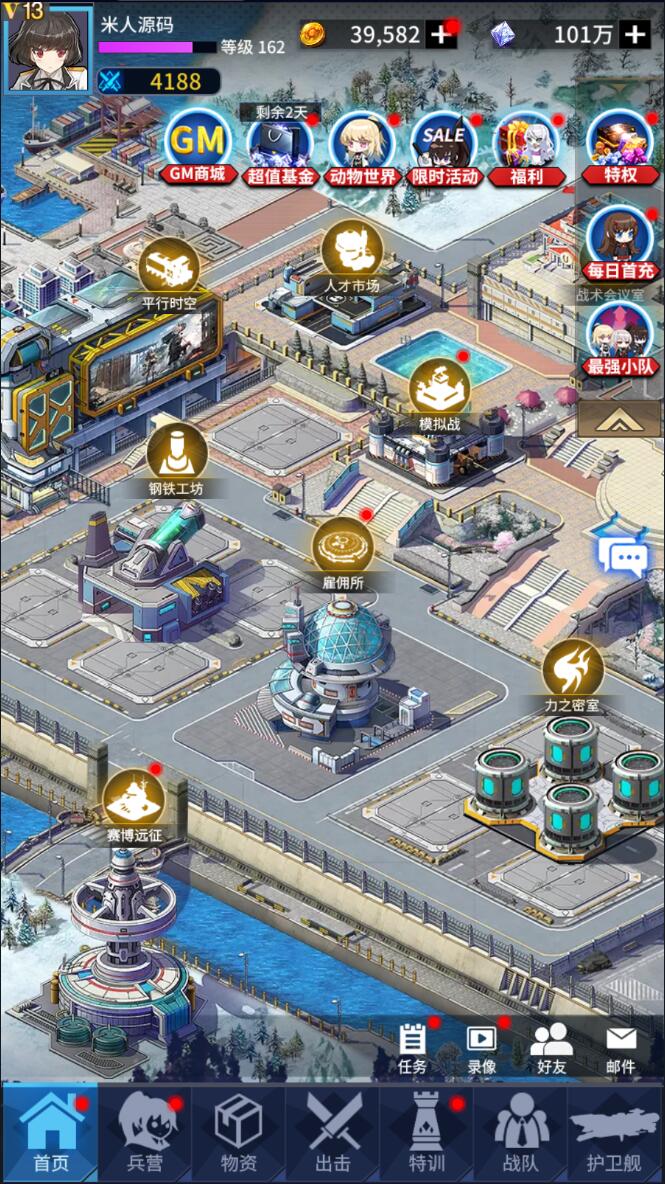Image resolution: width=665 pixels, height=1184 pixels.
Task: Collapse the side activity panel
Action: 620,420
